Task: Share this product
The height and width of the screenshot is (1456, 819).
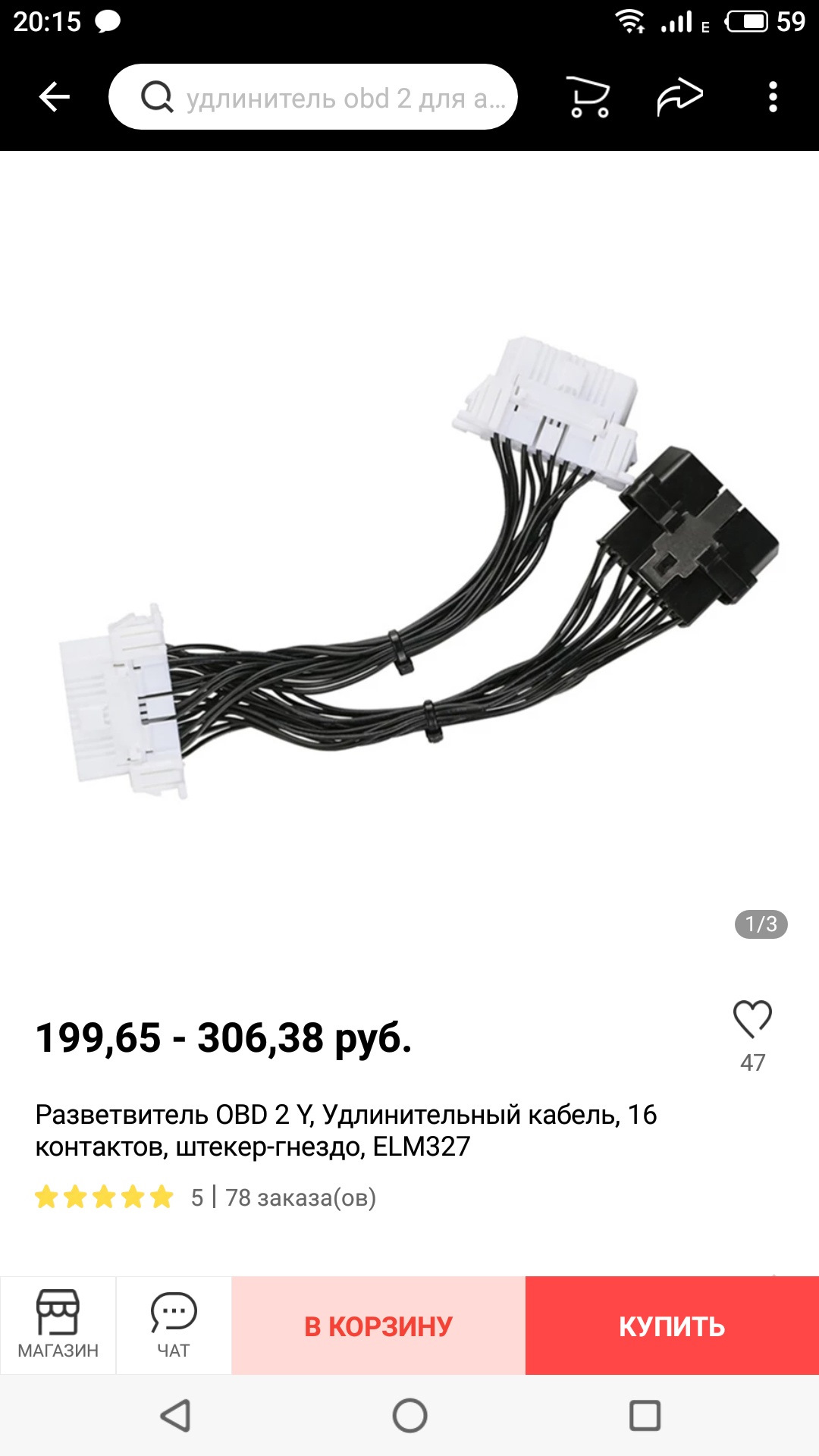Action: point(679,97)
